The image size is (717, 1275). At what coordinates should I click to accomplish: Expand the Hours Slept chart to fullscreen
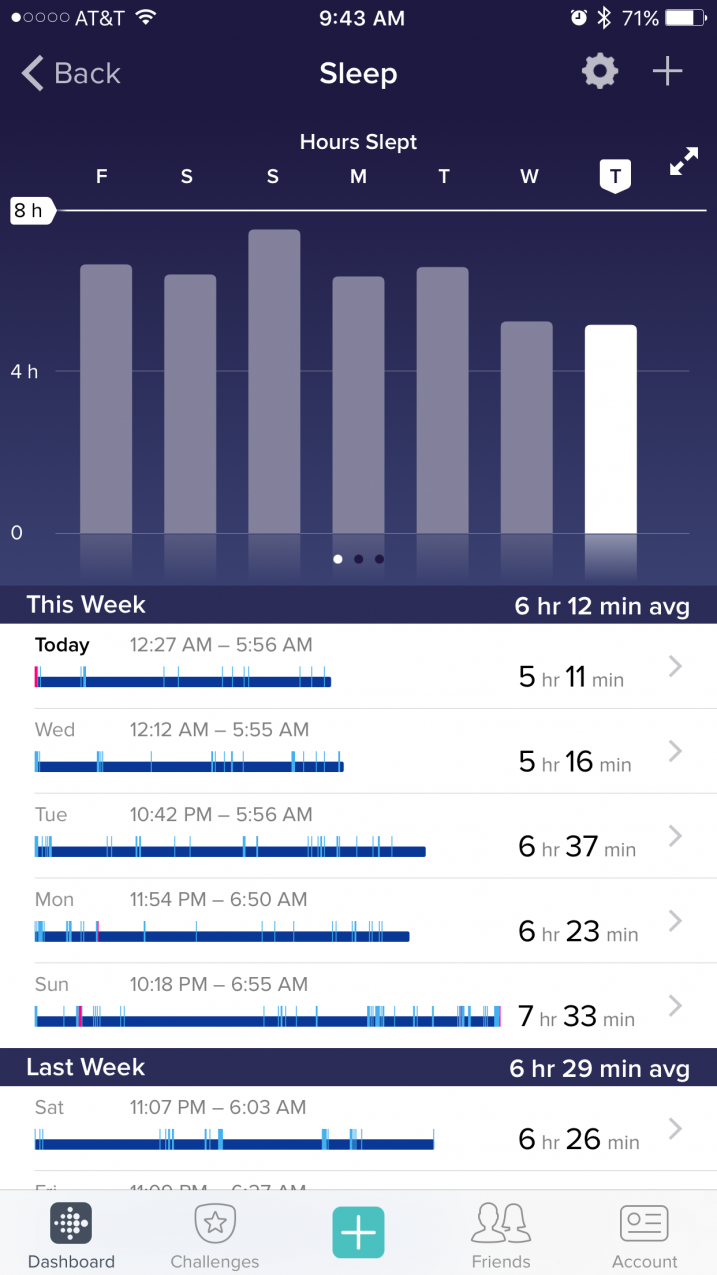click(x=684, y=164)
